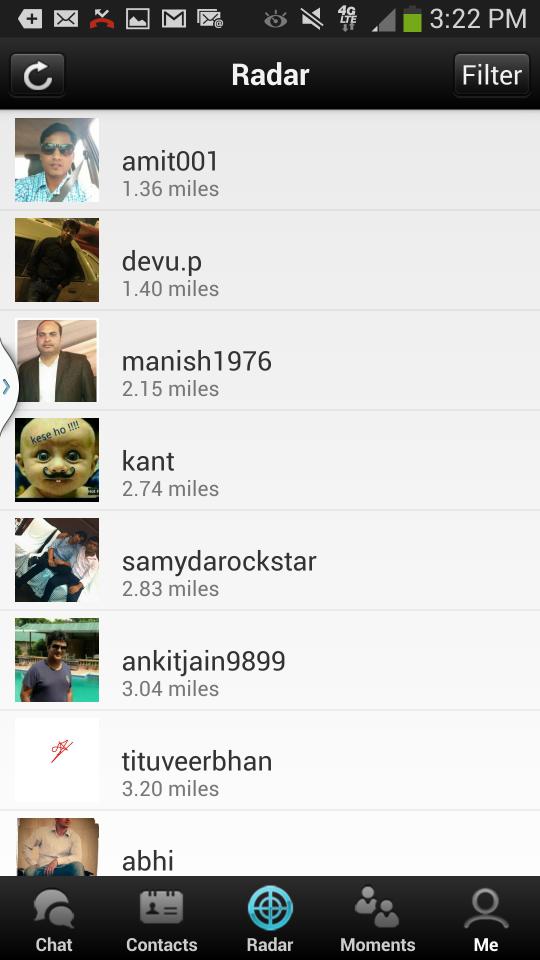540x960 pixels.
Task: Refresh the Radar list
Action: pos(37,75)
